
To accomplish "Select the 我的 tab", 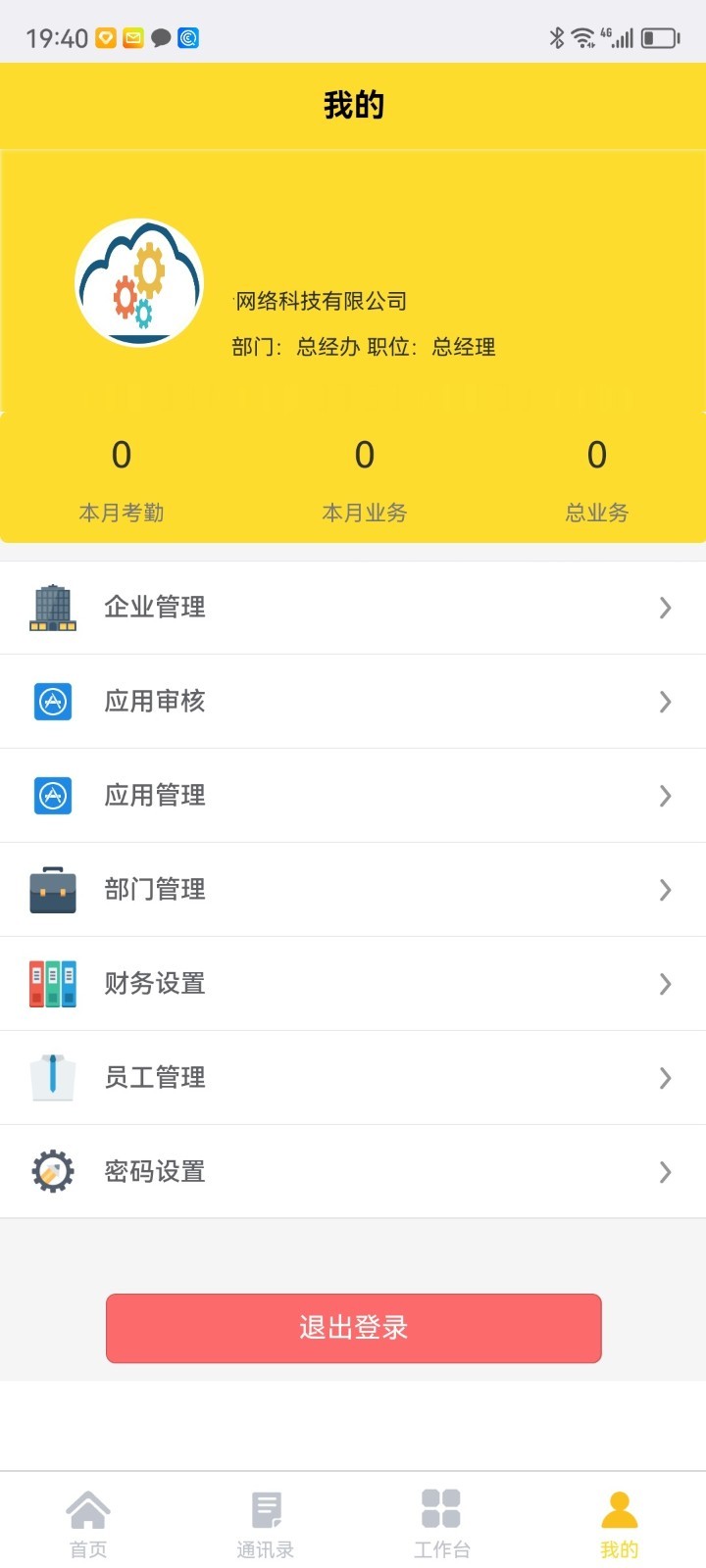I will (619, 1524).
